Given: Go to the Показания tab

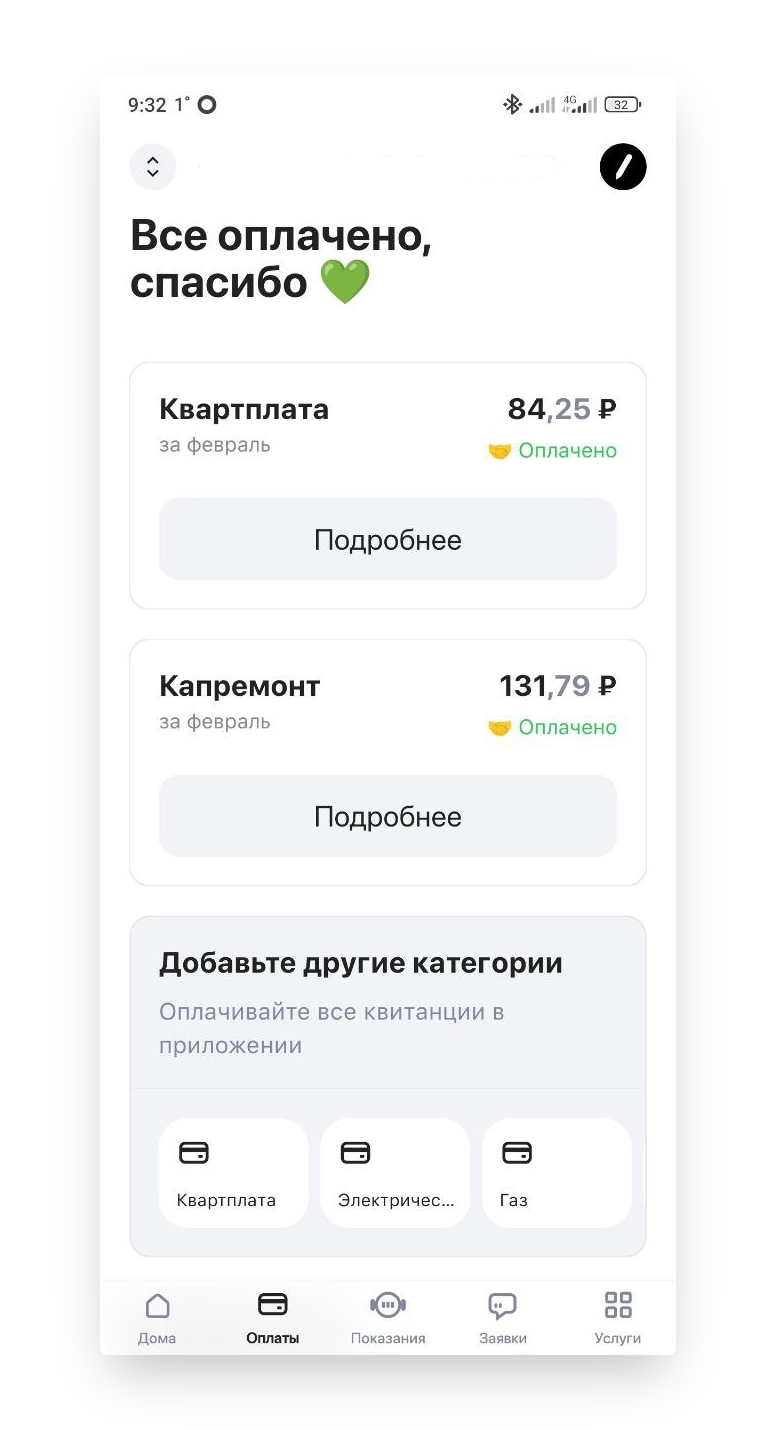Looking at the screenshot, I should point(388,1318).
